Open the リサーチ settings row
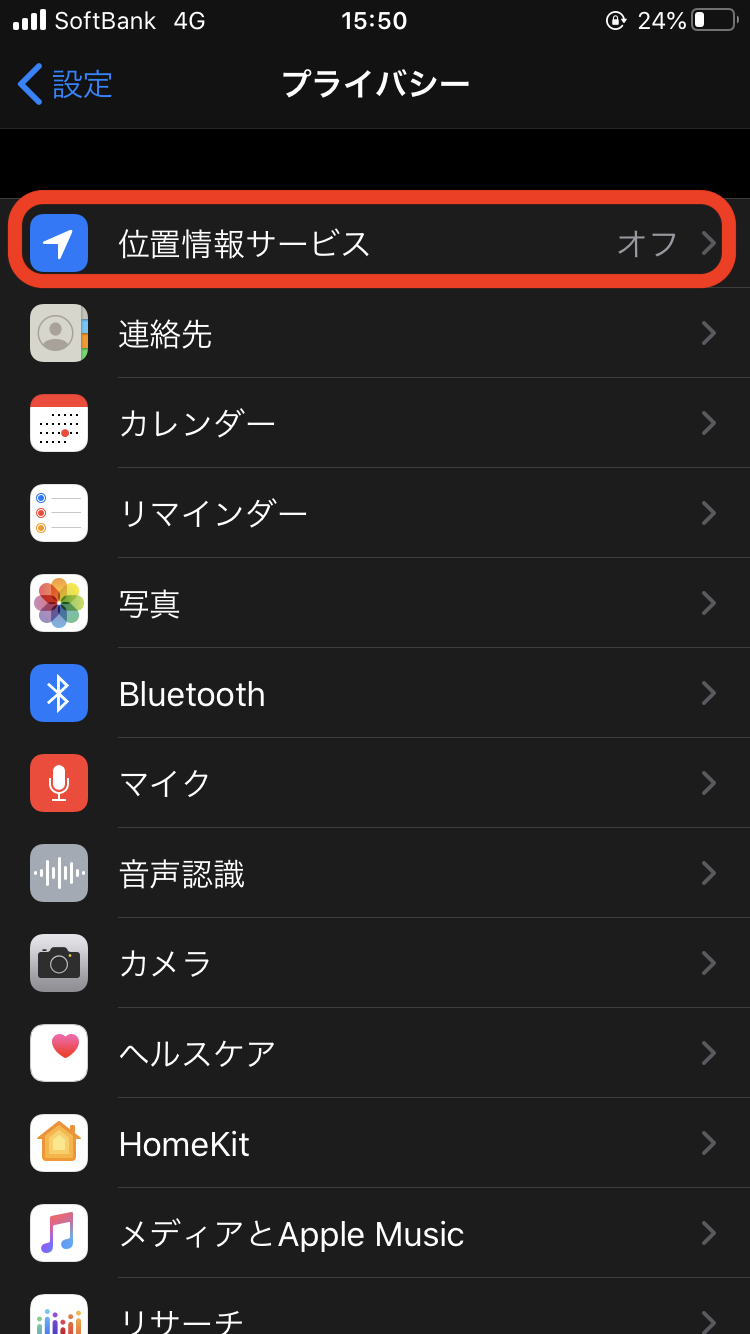Screen dimensions: 750x1334 click(x=375, y=1318)
